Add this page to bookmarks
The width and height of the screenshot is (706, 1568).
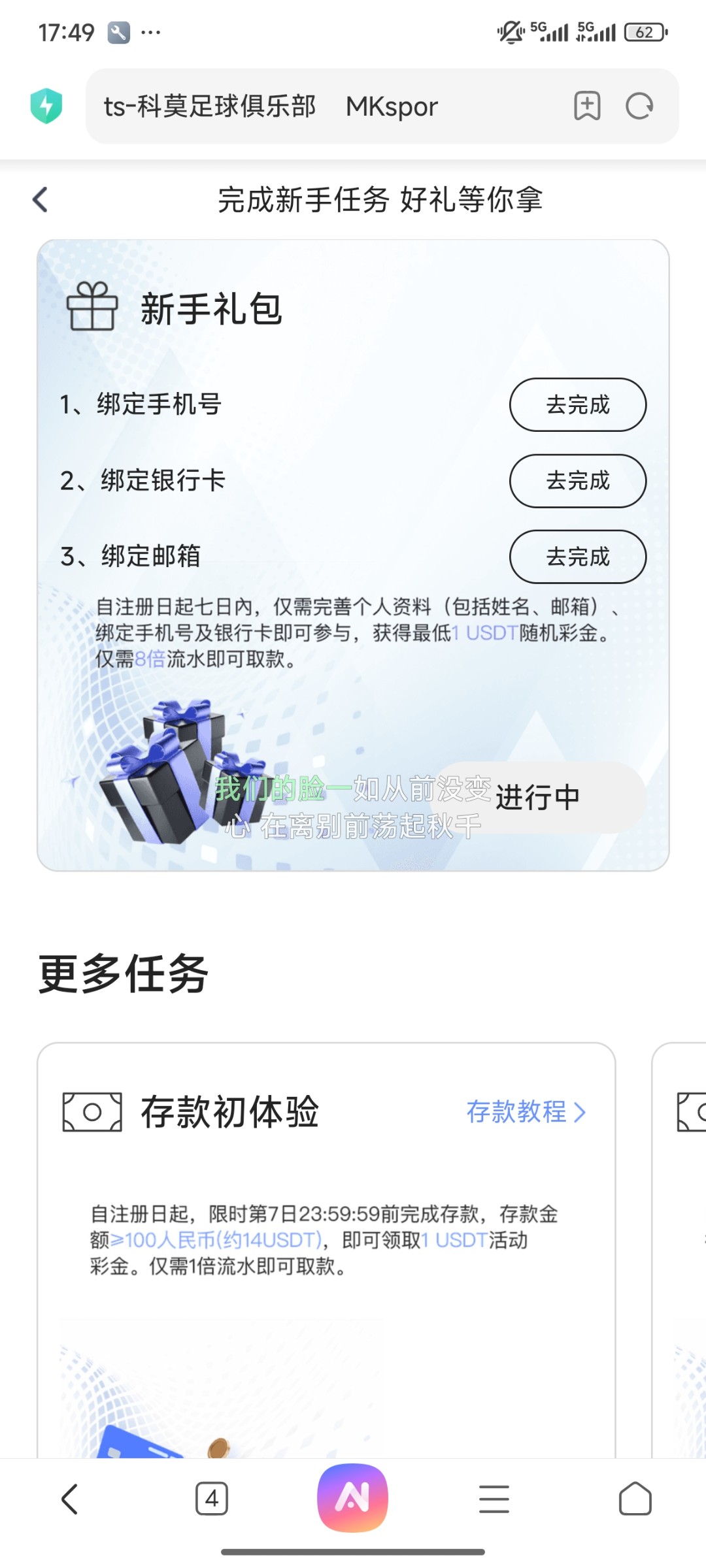(x=587, y=106)
